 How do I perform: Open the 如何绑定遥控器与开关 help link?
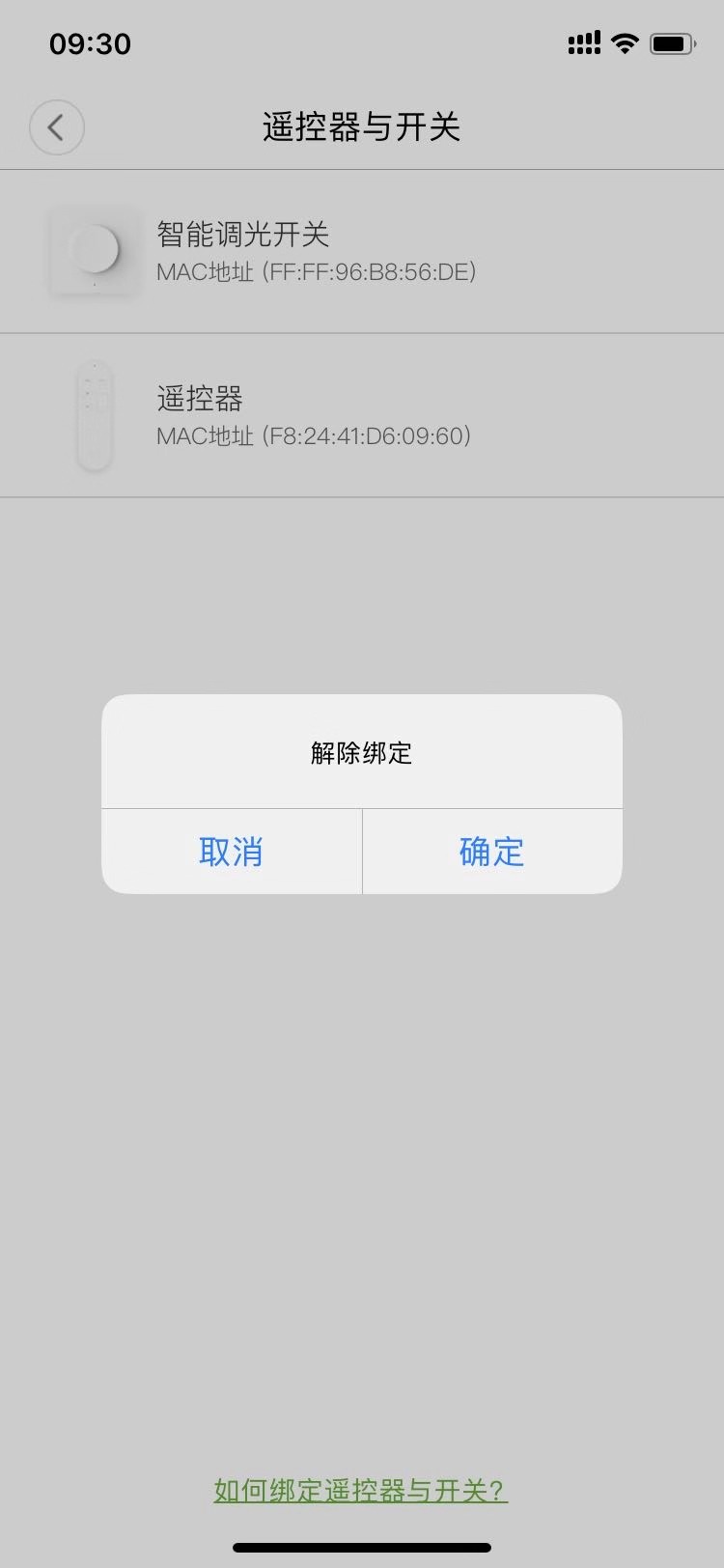(x=361, y=1489)
